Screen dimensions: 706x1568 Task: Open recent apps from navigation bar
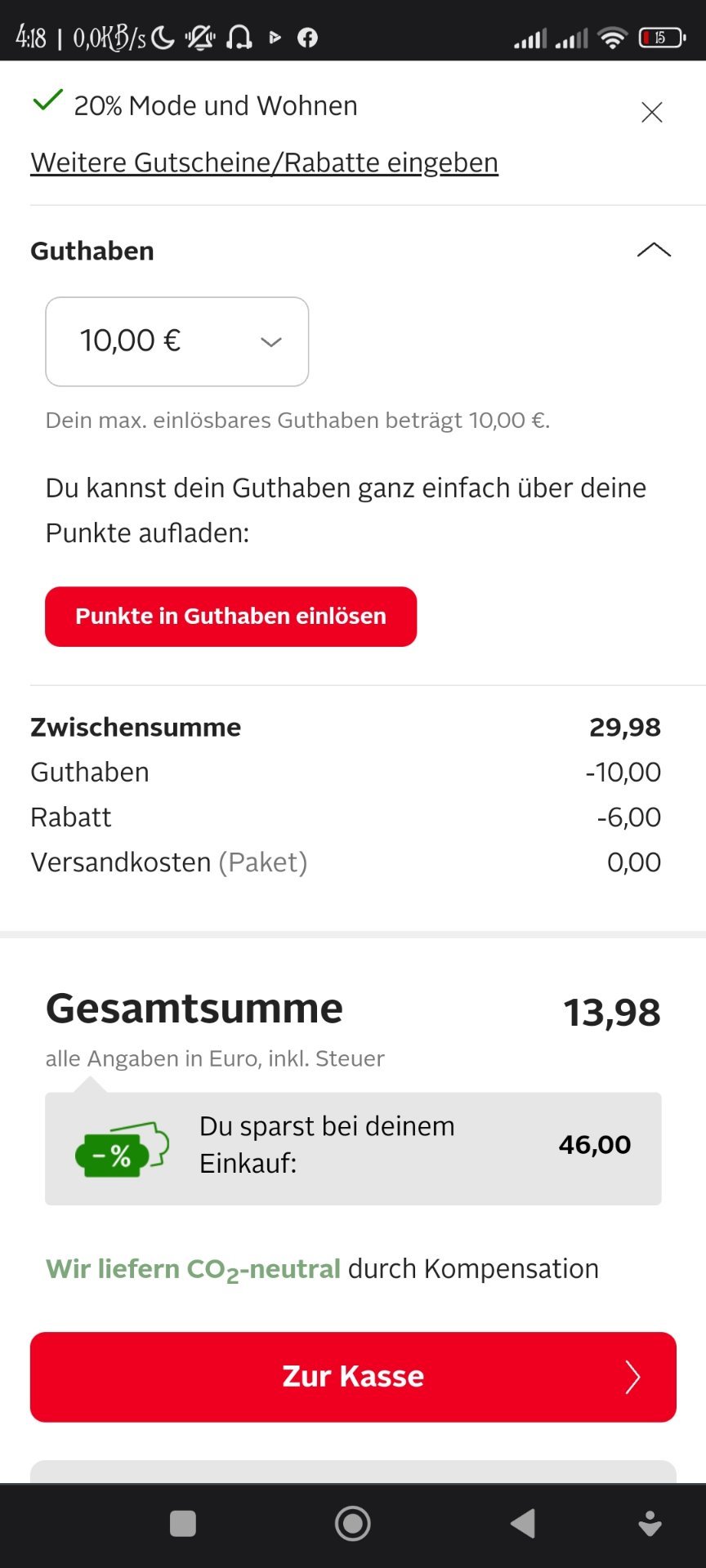(x=182, y=1524)
